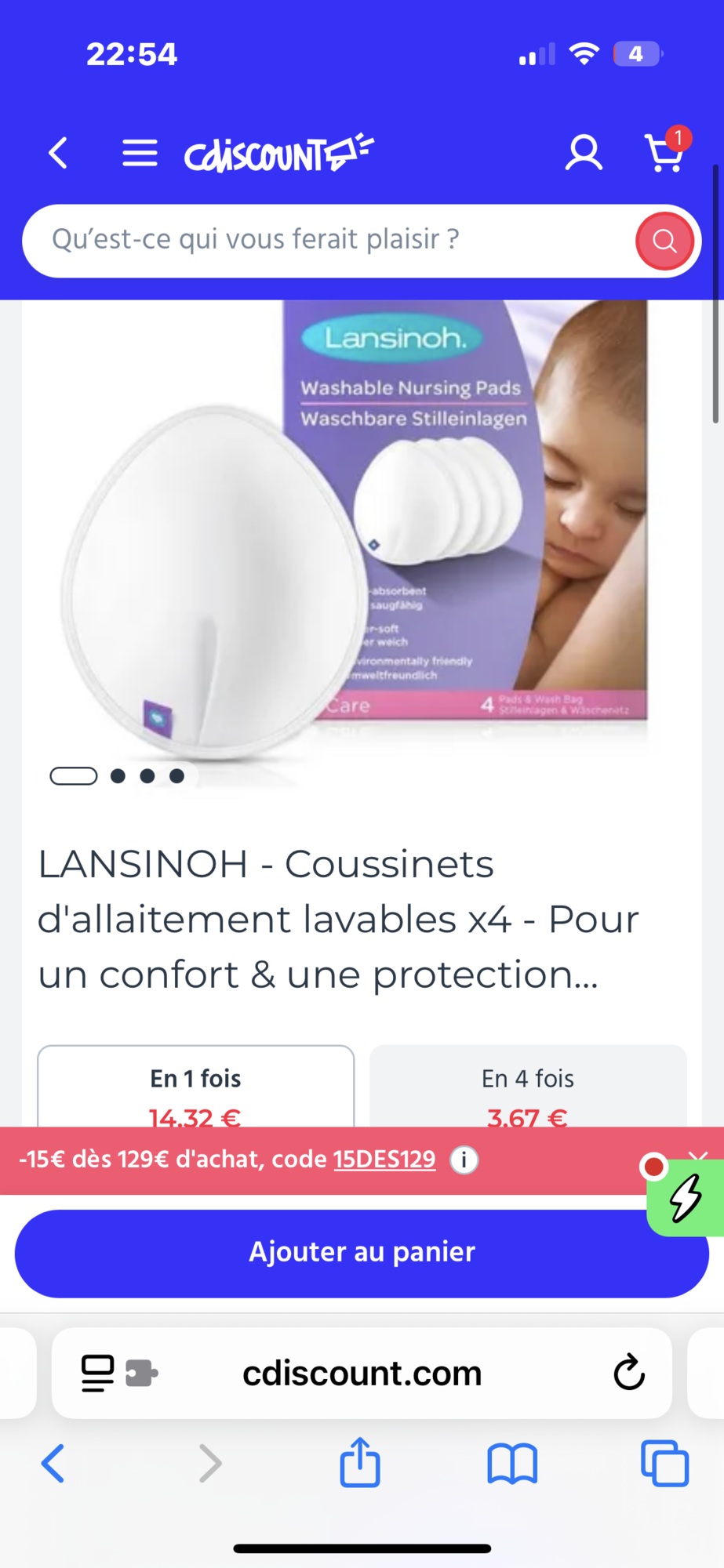Select the En 1 fois payment option

tap(195, 1090)
